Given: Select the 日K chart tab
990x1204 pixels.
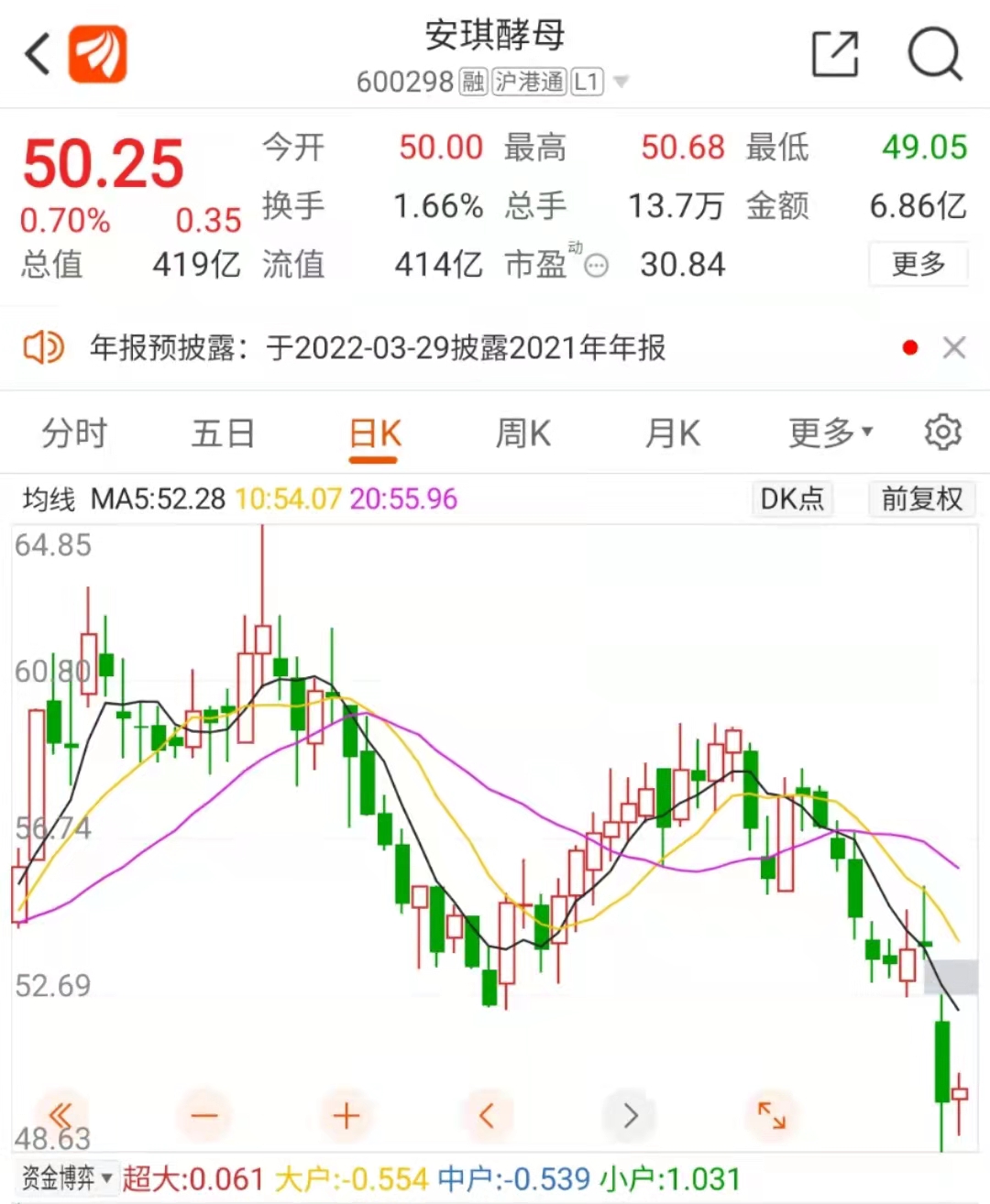Looking at the screenshot, I should click(x=375, y=433).
